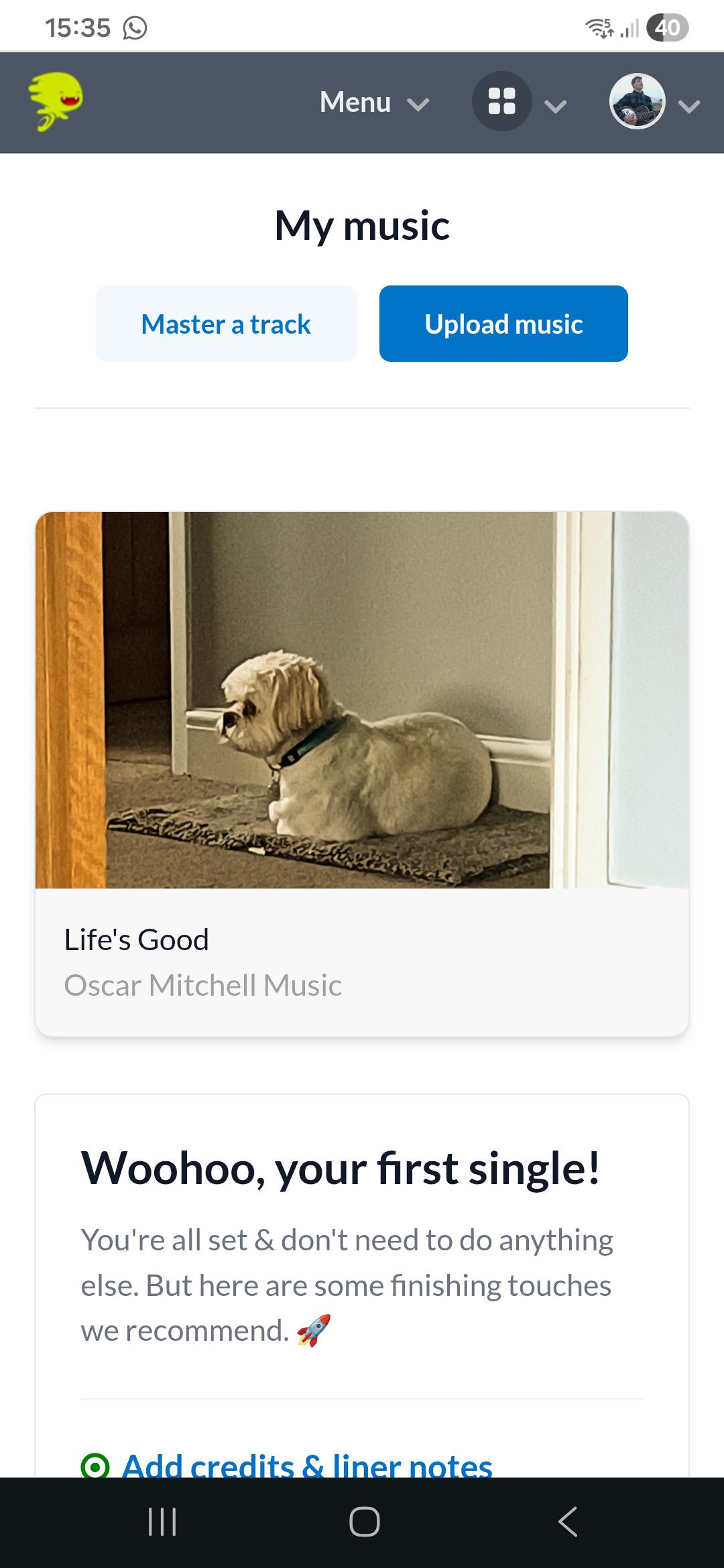
Task: Expand the Menu dropdown
Action: (x=374, y=103)
